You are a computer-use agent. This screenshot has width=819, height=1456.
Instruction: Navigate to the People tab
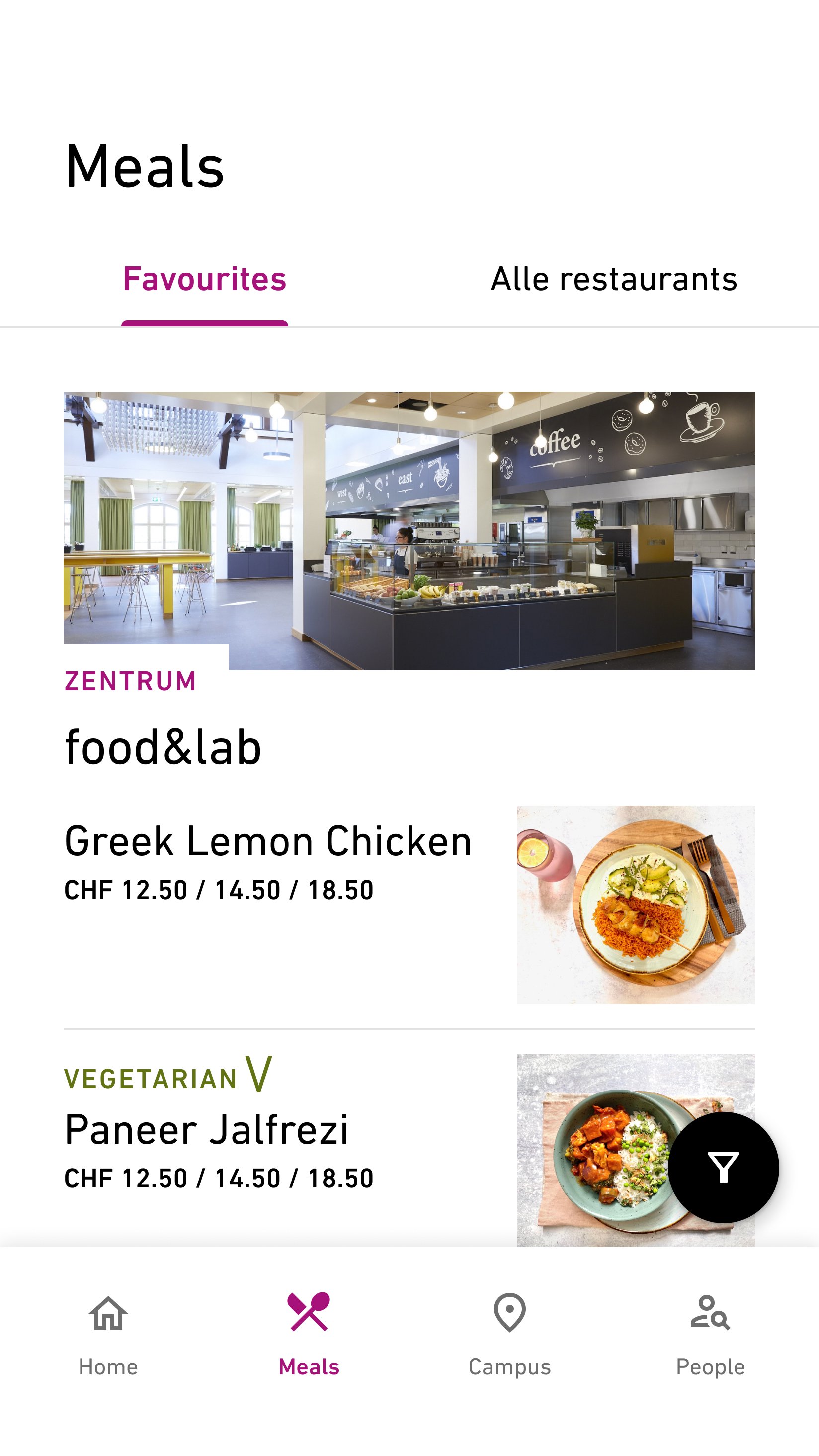point(710,1334)
